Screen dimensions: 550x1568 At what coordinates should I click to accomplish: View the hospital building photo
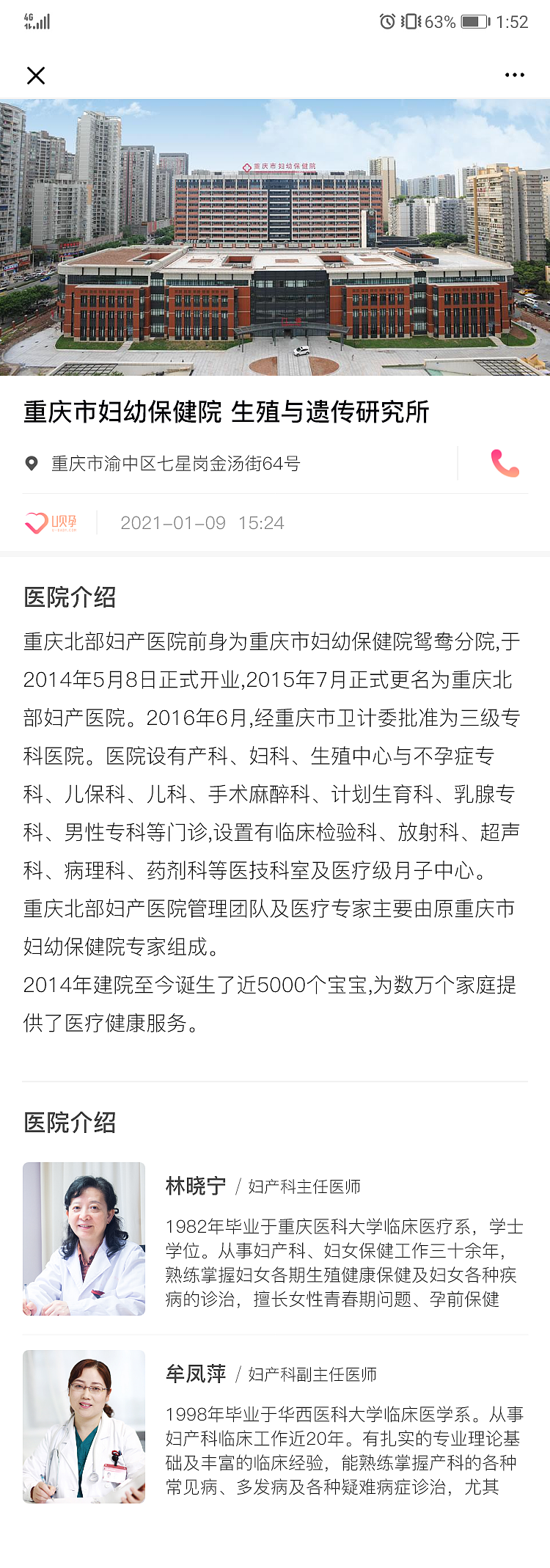[x=275, y=235]
